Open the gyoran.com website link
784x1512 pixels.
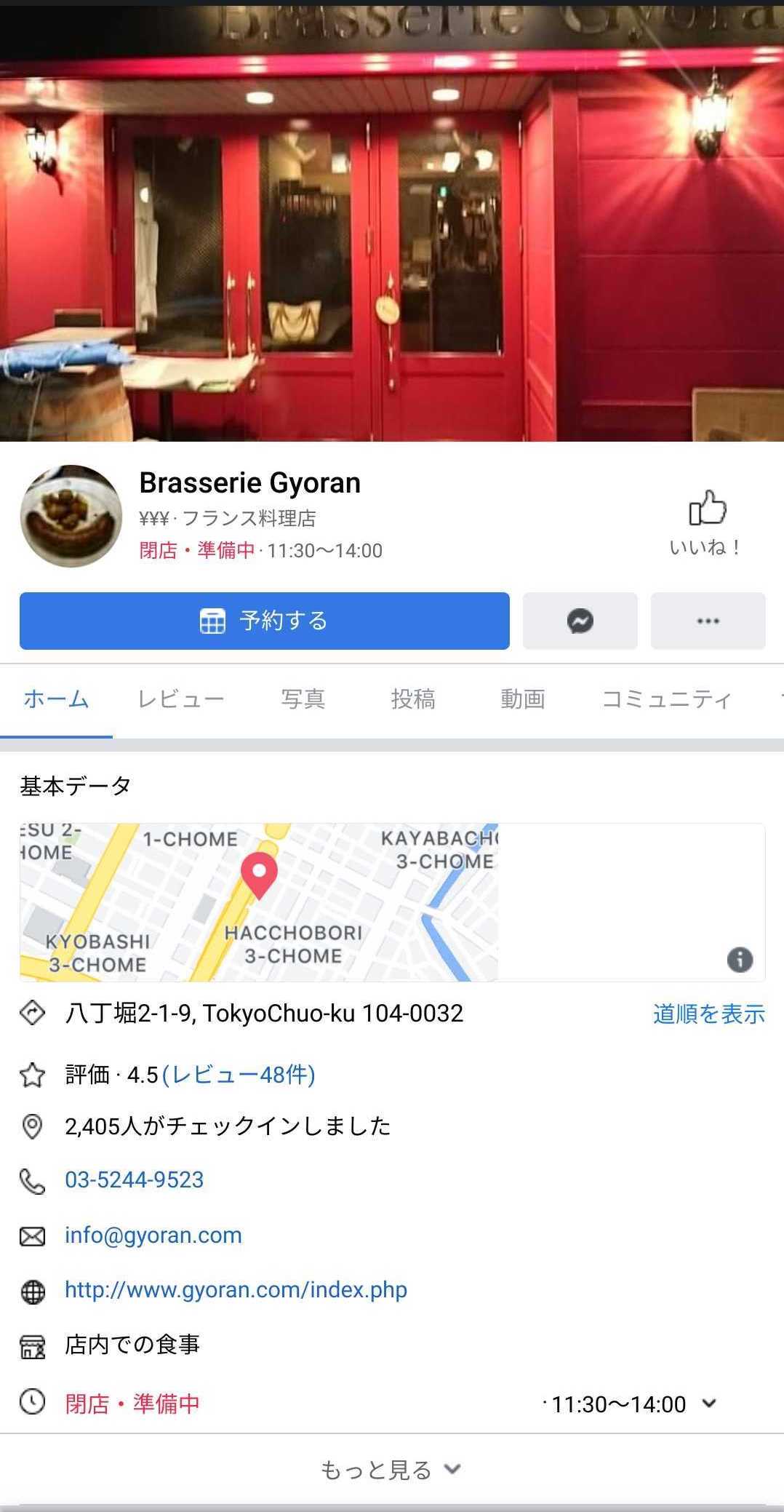coord(236,1289)
